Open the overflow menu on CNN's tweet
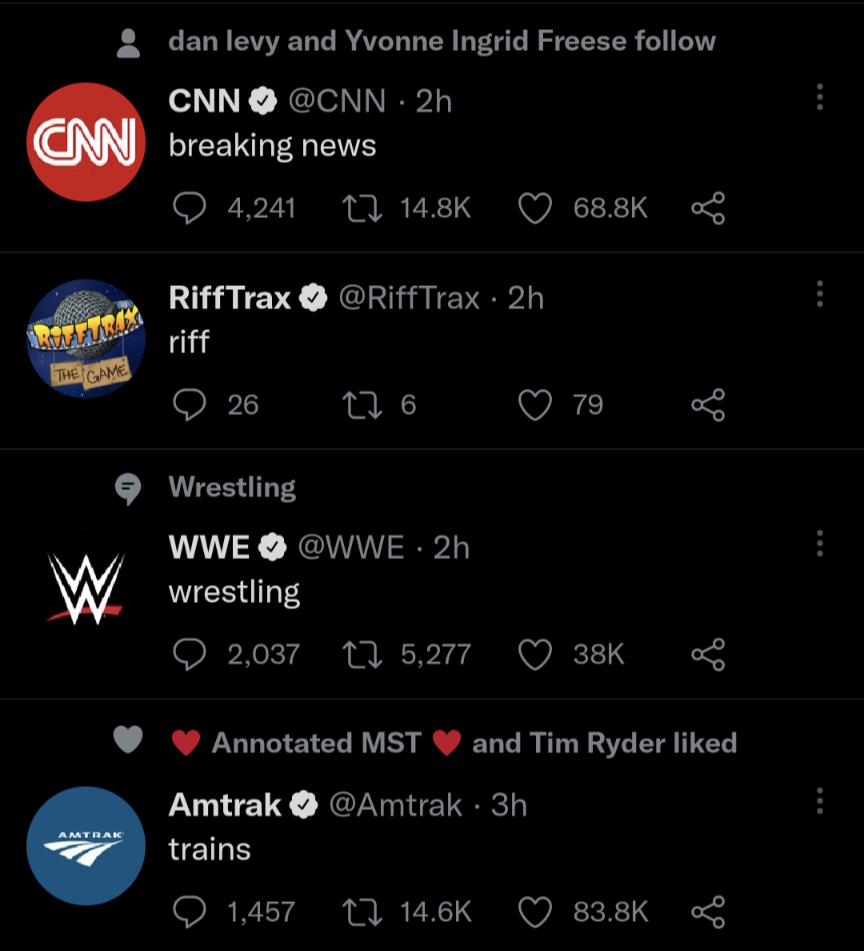864x951 pixels. pos(820,98)
